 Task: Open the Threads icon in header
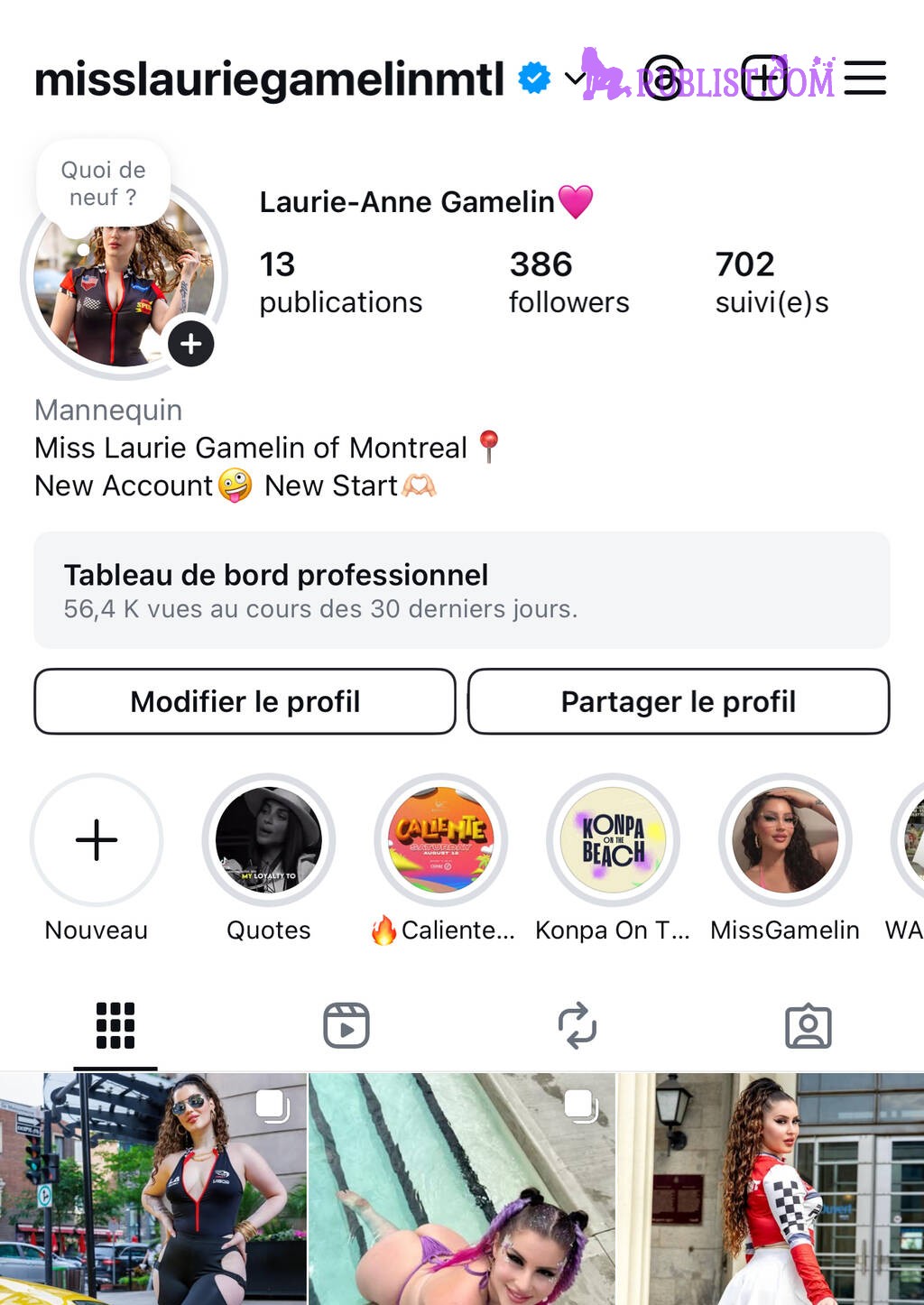tap(664, 79)
